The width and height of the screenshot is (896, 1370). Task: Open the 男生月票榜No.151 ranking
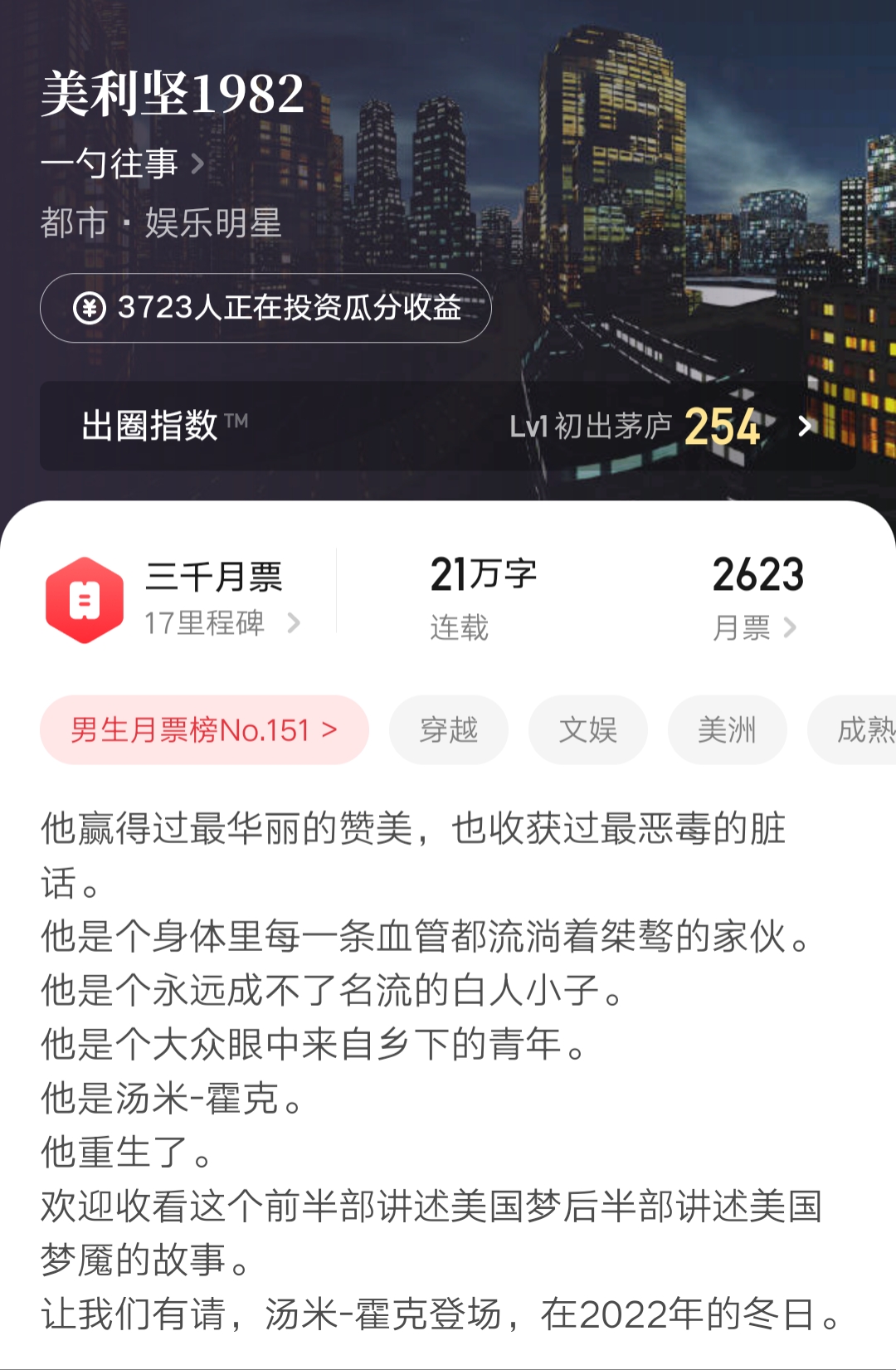tap(202, 729)
